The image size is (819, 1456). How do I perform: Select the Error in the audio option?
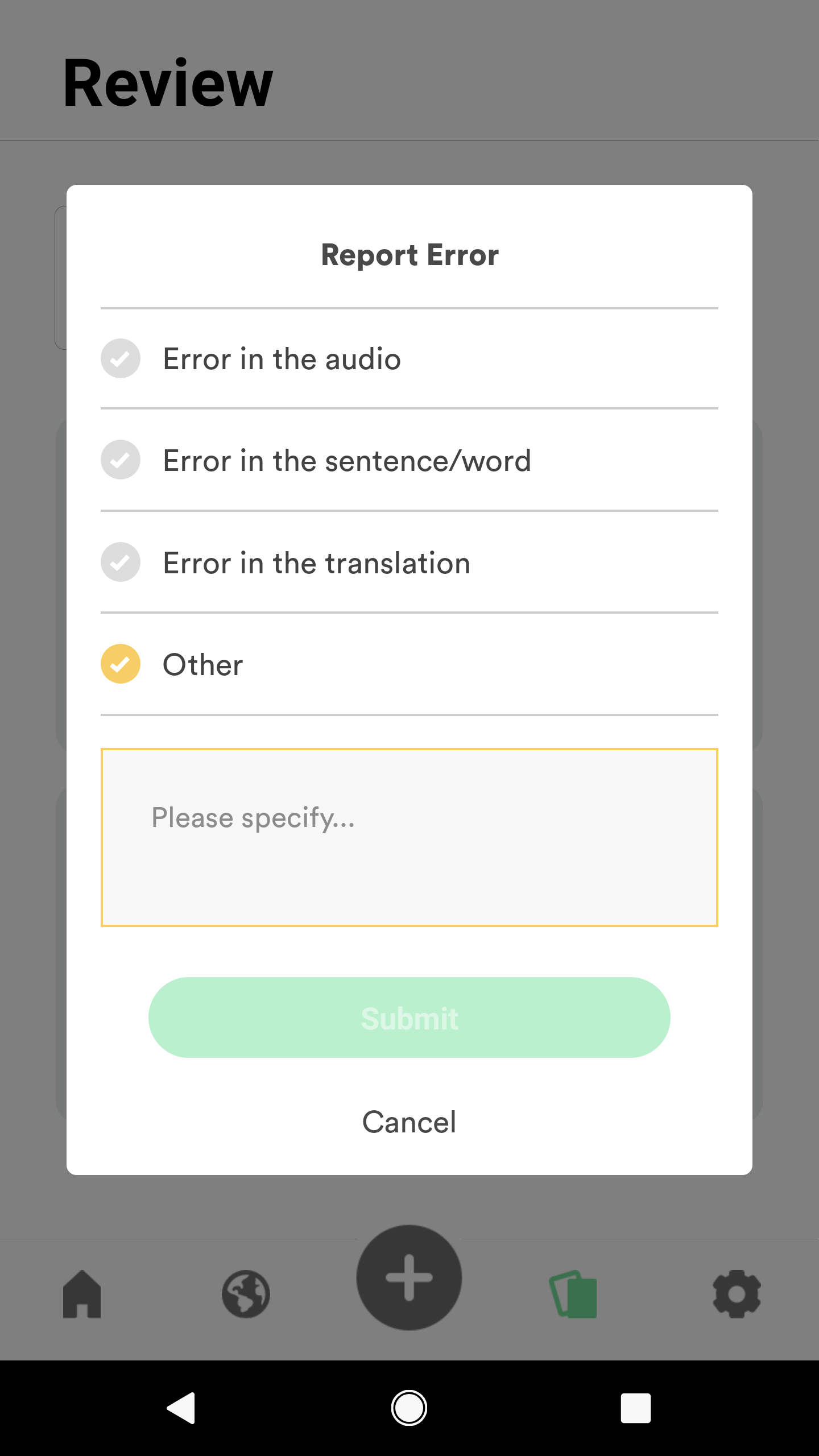click(x=409, y=359)
